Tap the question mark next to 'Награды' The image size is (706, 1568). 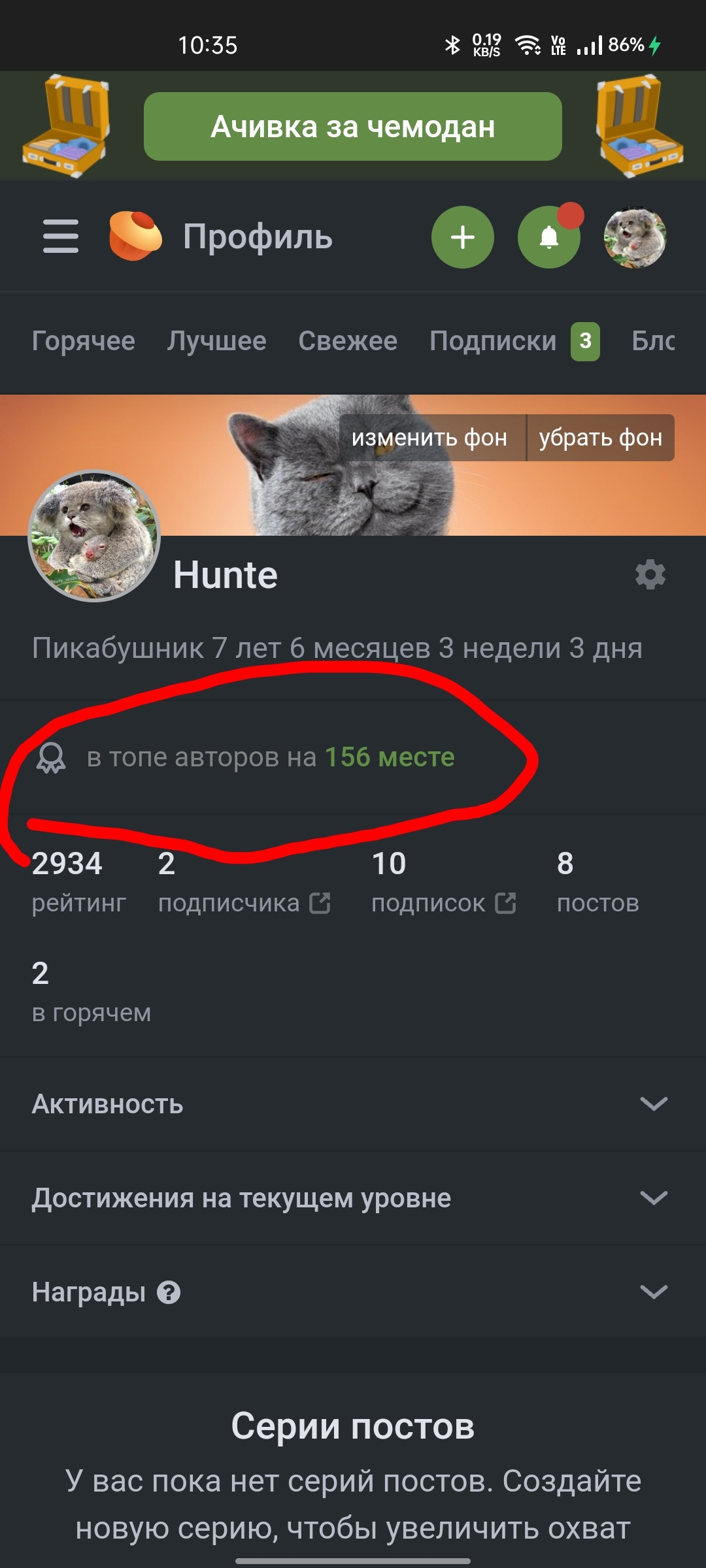(x=169, y=1292)
